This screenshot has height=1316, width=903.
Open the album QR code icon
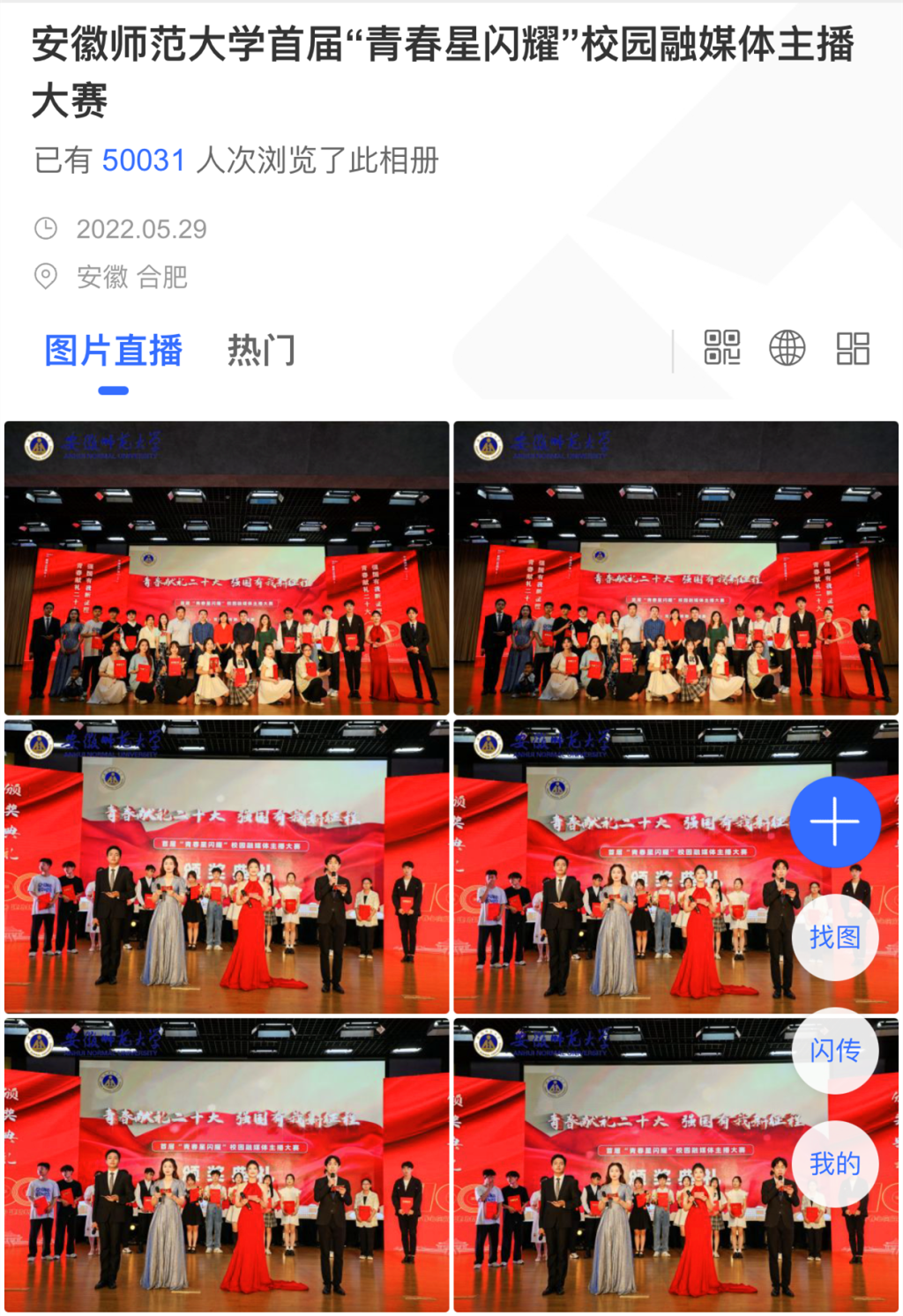point(722,348)
